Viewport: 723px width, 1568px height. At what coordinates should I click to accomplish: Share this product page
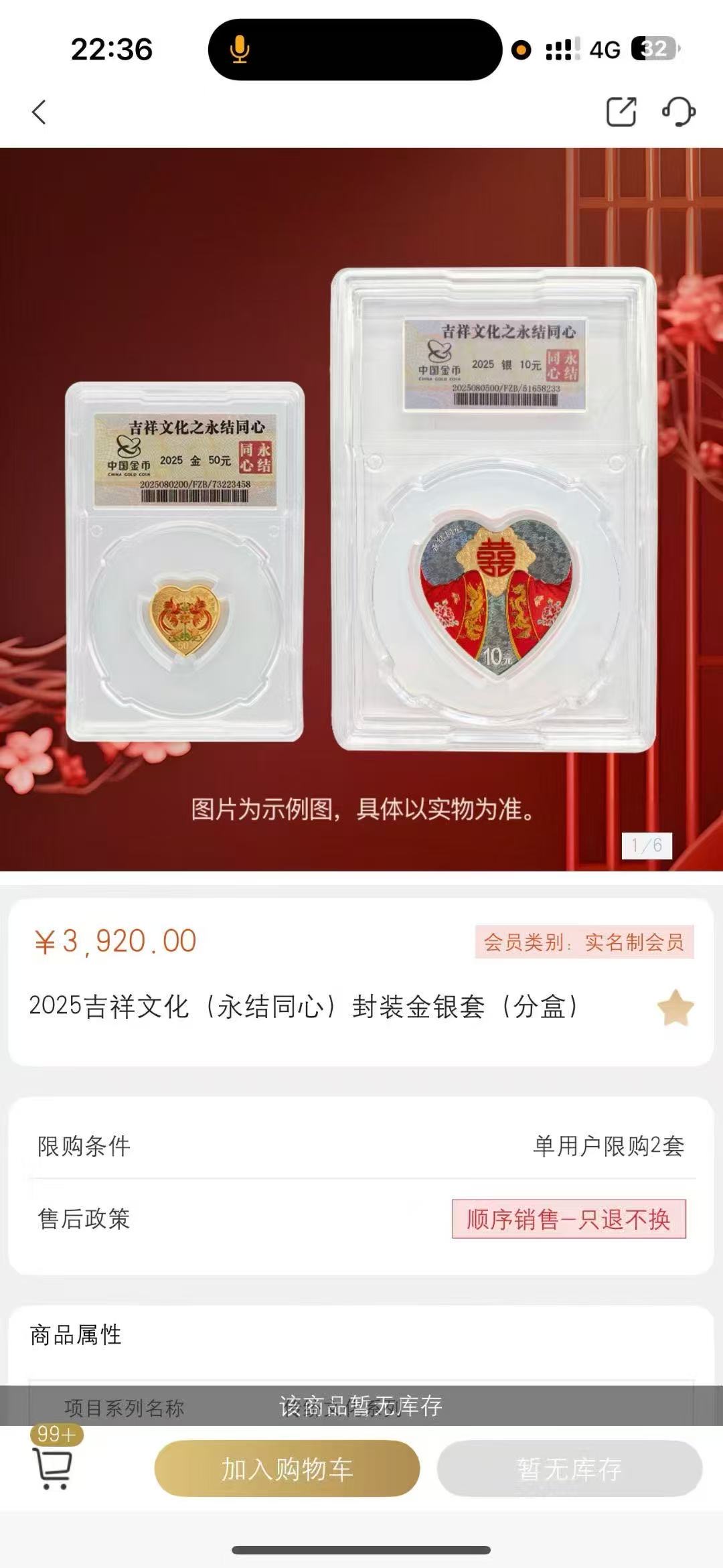point(621,112)
